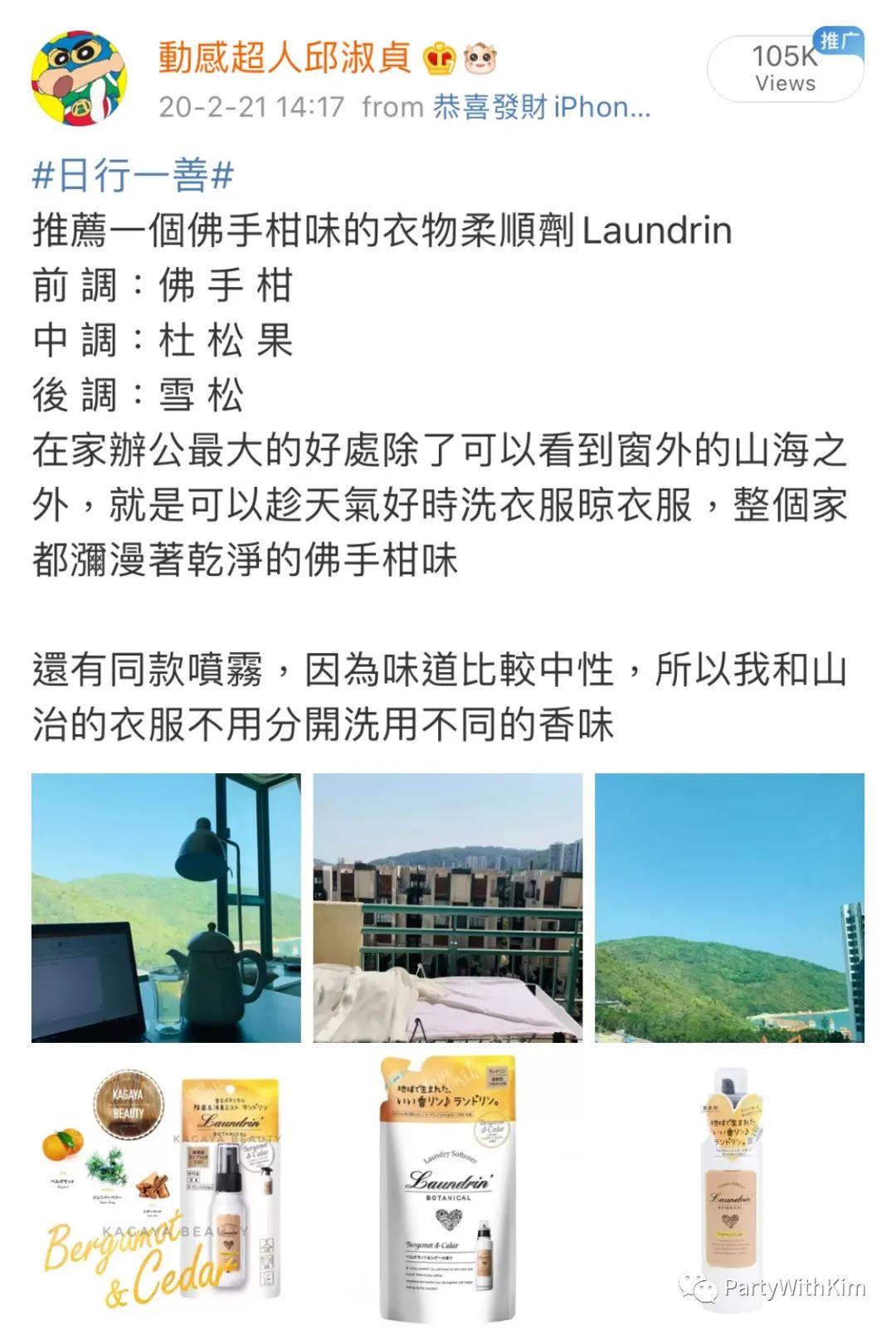
Task: Open the profile avatar of 動感超人邱淑貞
Action: 80,78
